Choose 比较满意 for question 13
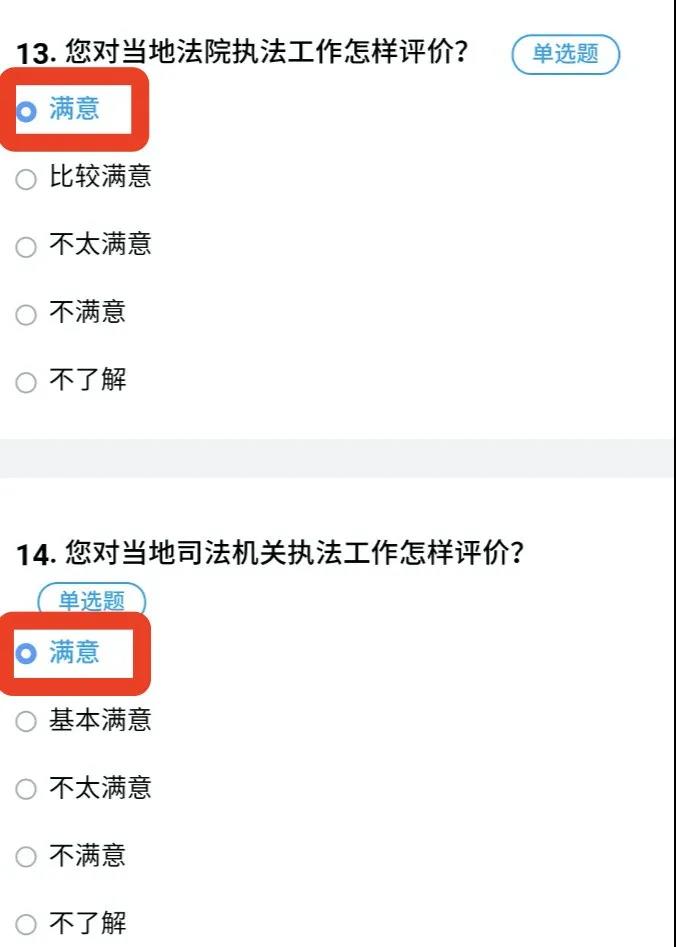The width and height of the screenshot is (676, 947). point(27,180)
